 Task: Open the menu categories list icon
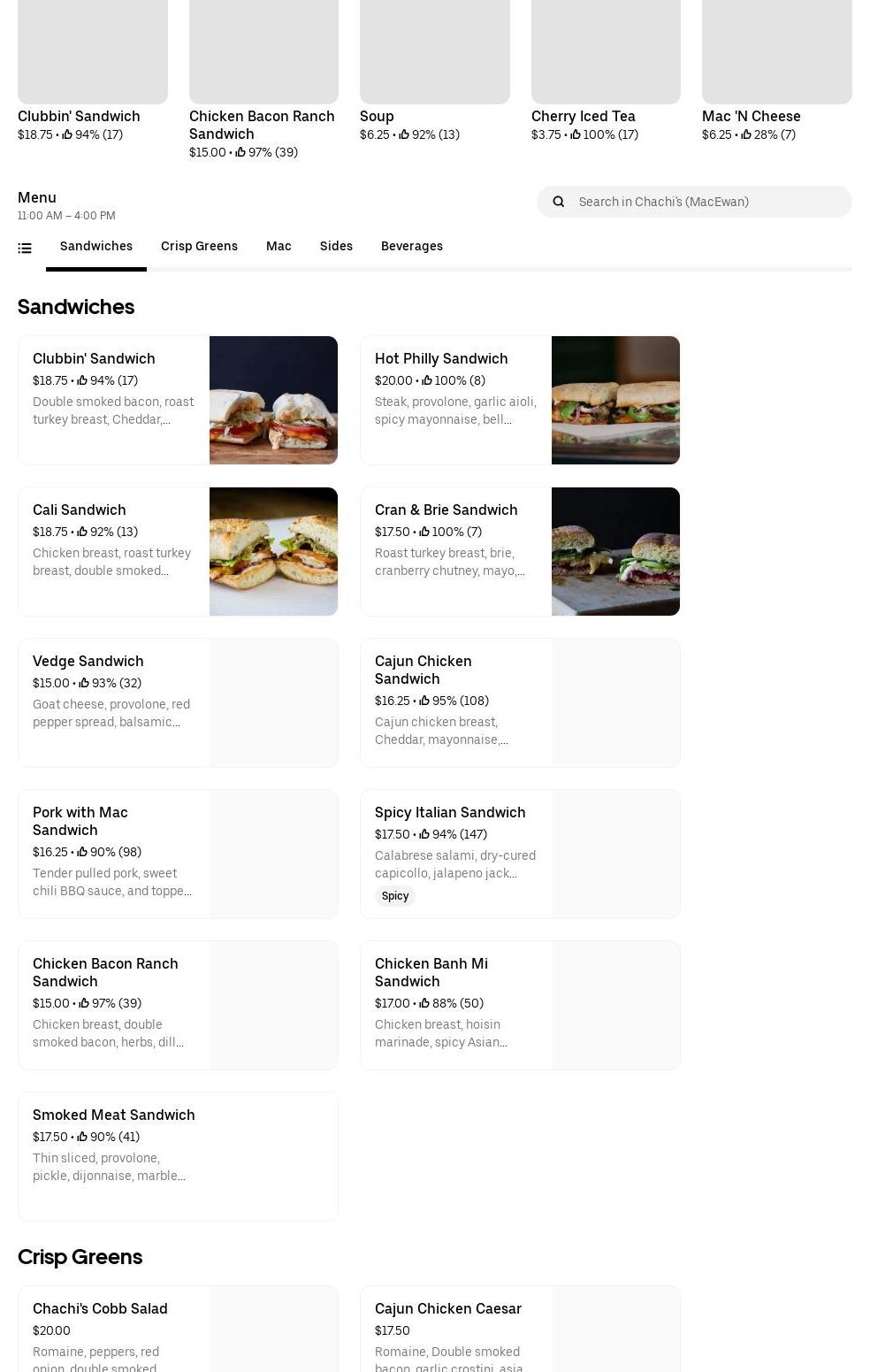(x=25, y=248)
